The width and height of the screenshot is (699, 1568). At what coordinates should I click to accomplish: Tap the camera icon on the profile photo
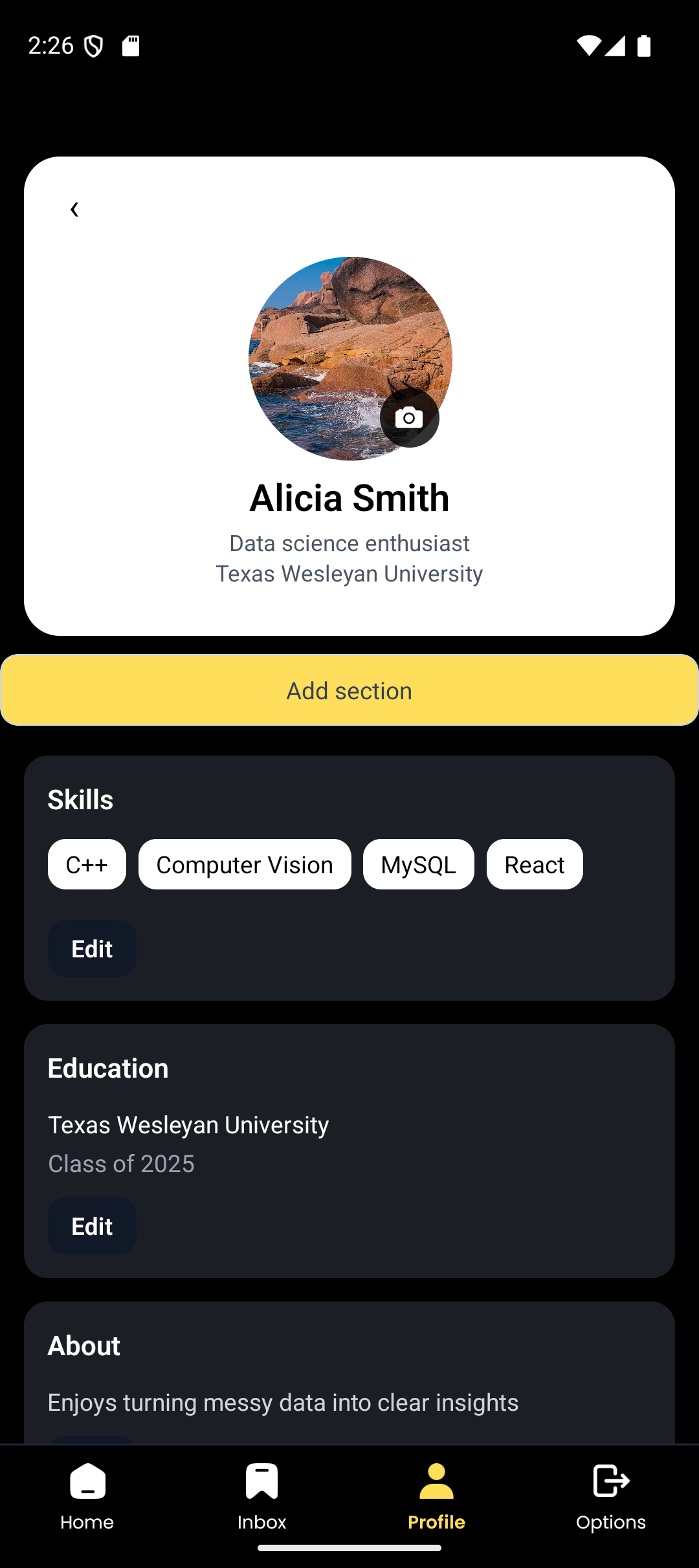pos(409,419)
